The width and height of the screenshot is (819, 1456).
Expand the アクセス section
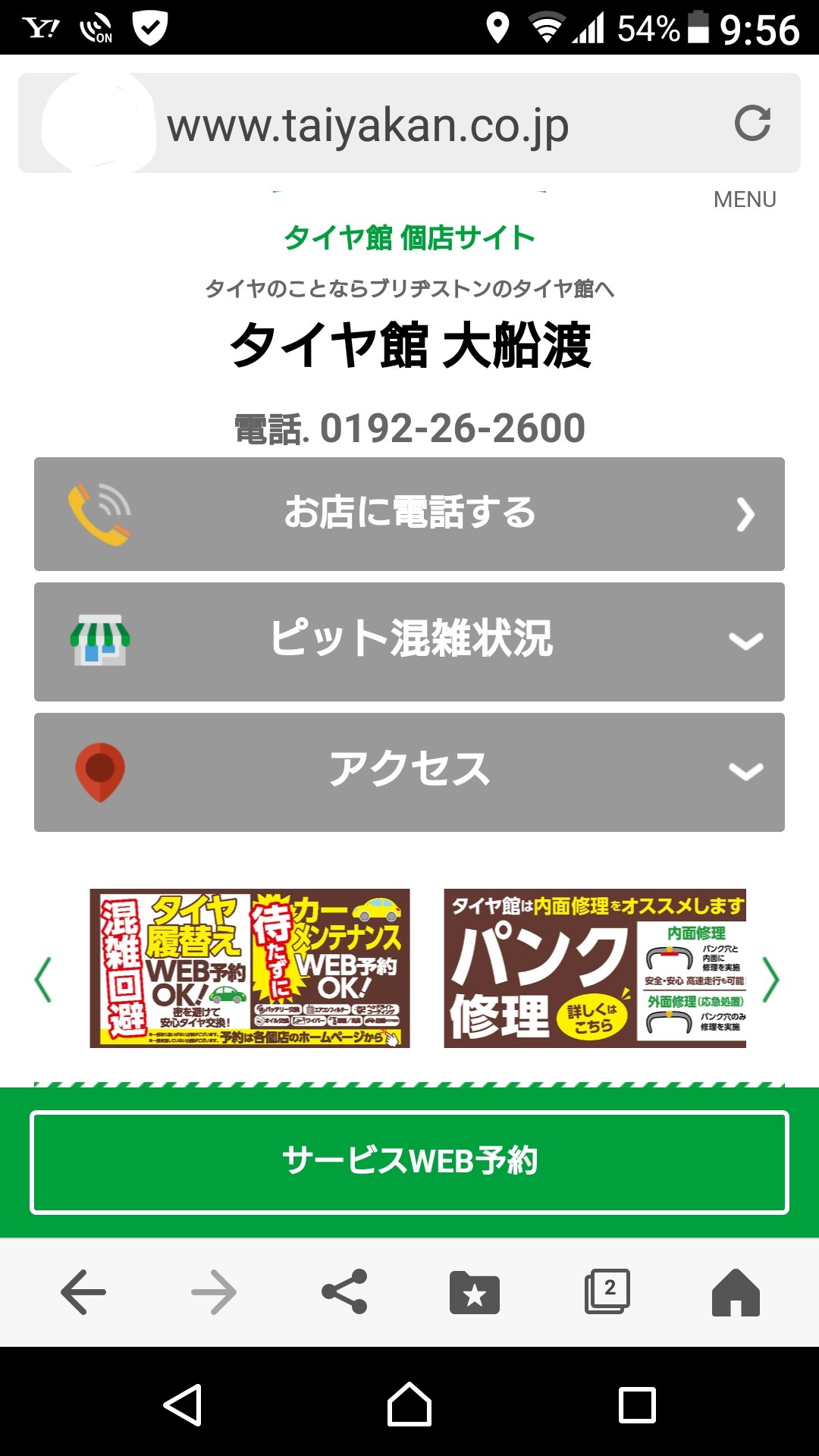(409, 772)
